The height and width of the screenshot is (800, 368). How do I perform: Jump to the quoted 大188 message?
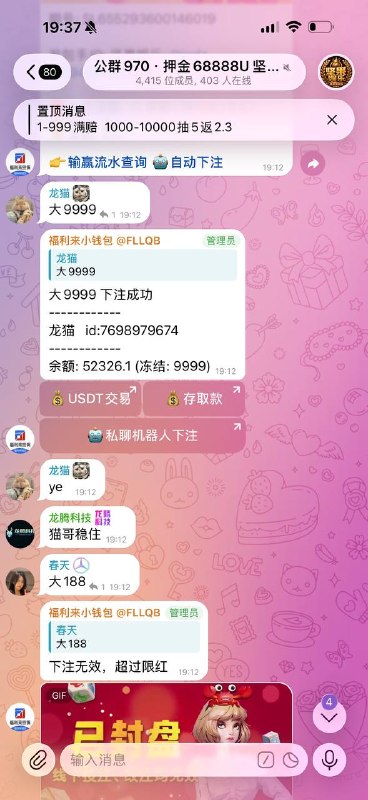coord(125,637)
